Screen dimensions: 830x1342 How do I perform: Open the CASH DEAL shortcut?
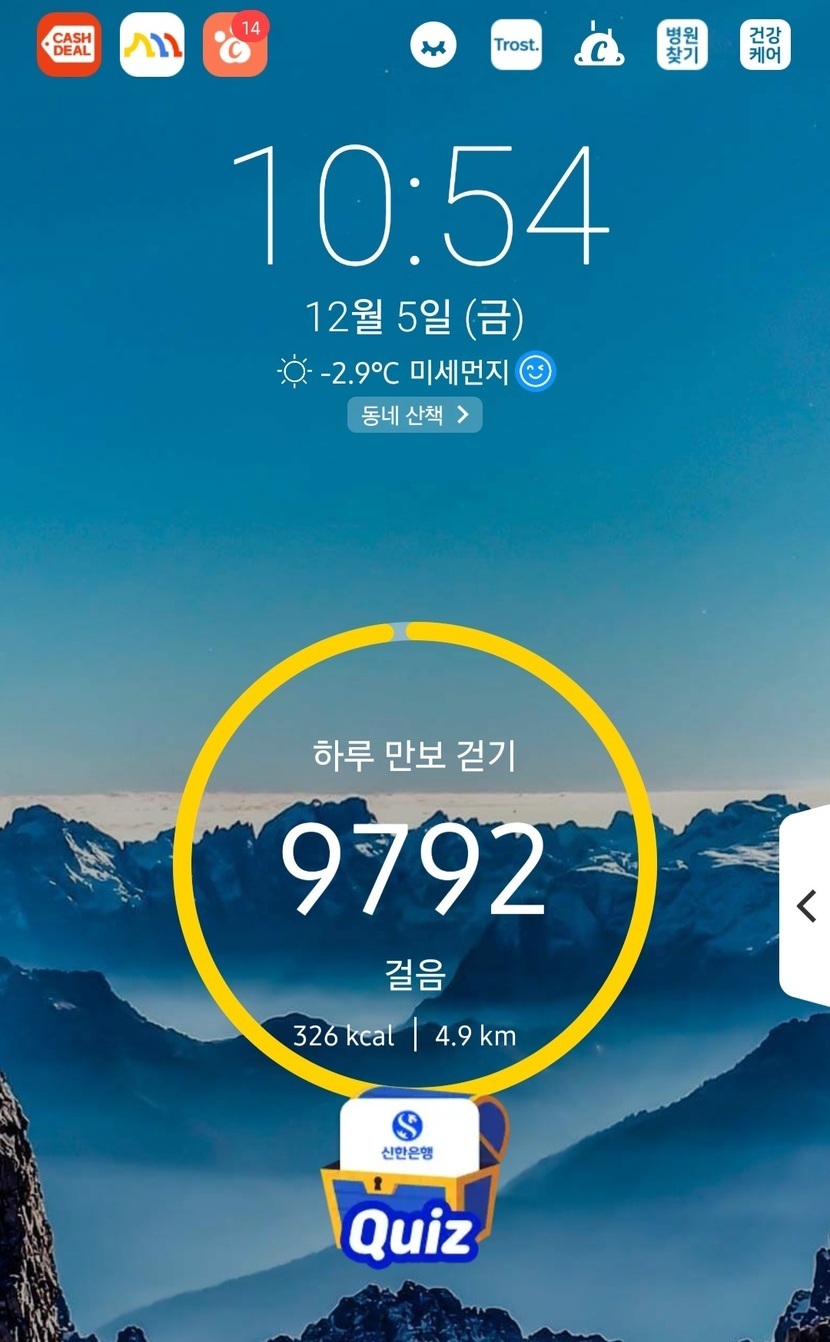click(x=69, y=45)
